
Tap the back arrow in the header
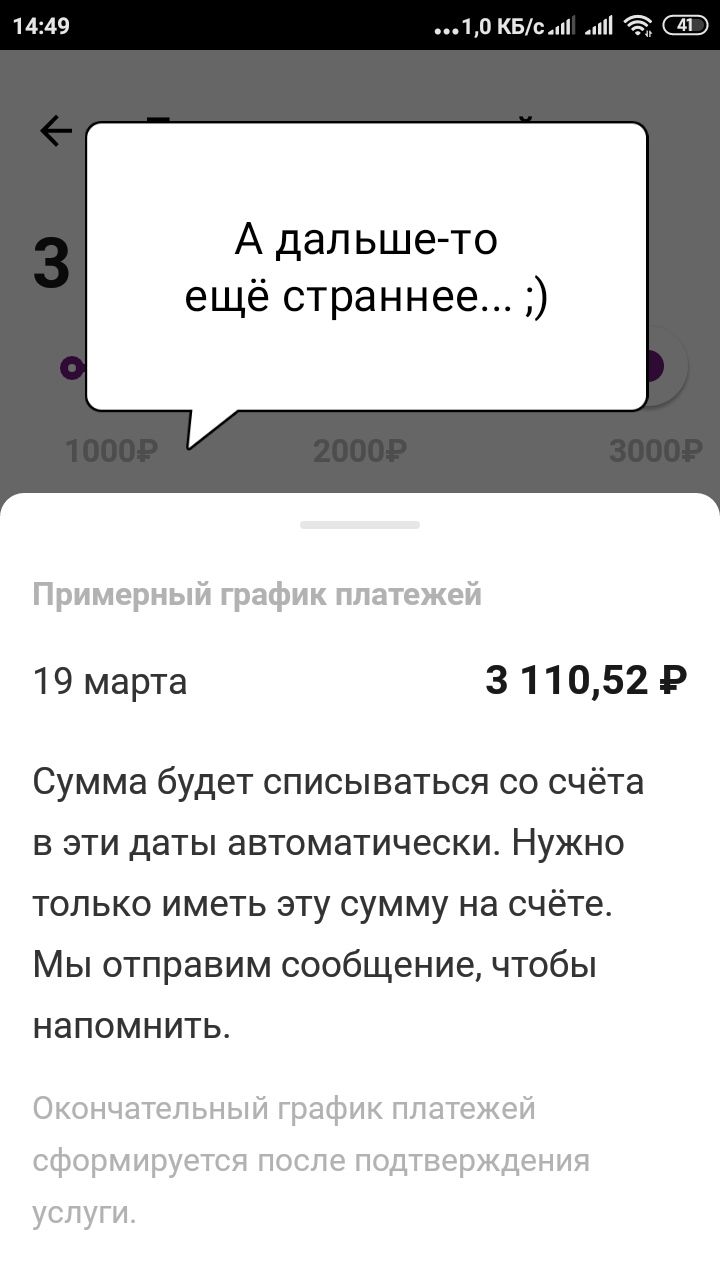tap(57, 131)
